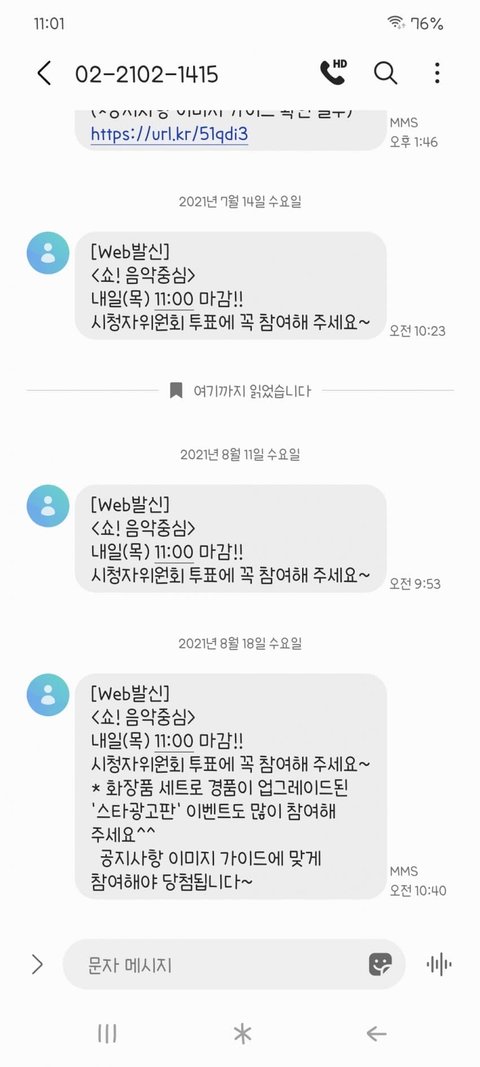Expand the attachment options arrow
The width and height of the screenshot is (480, 1067).
pos(37,964)
